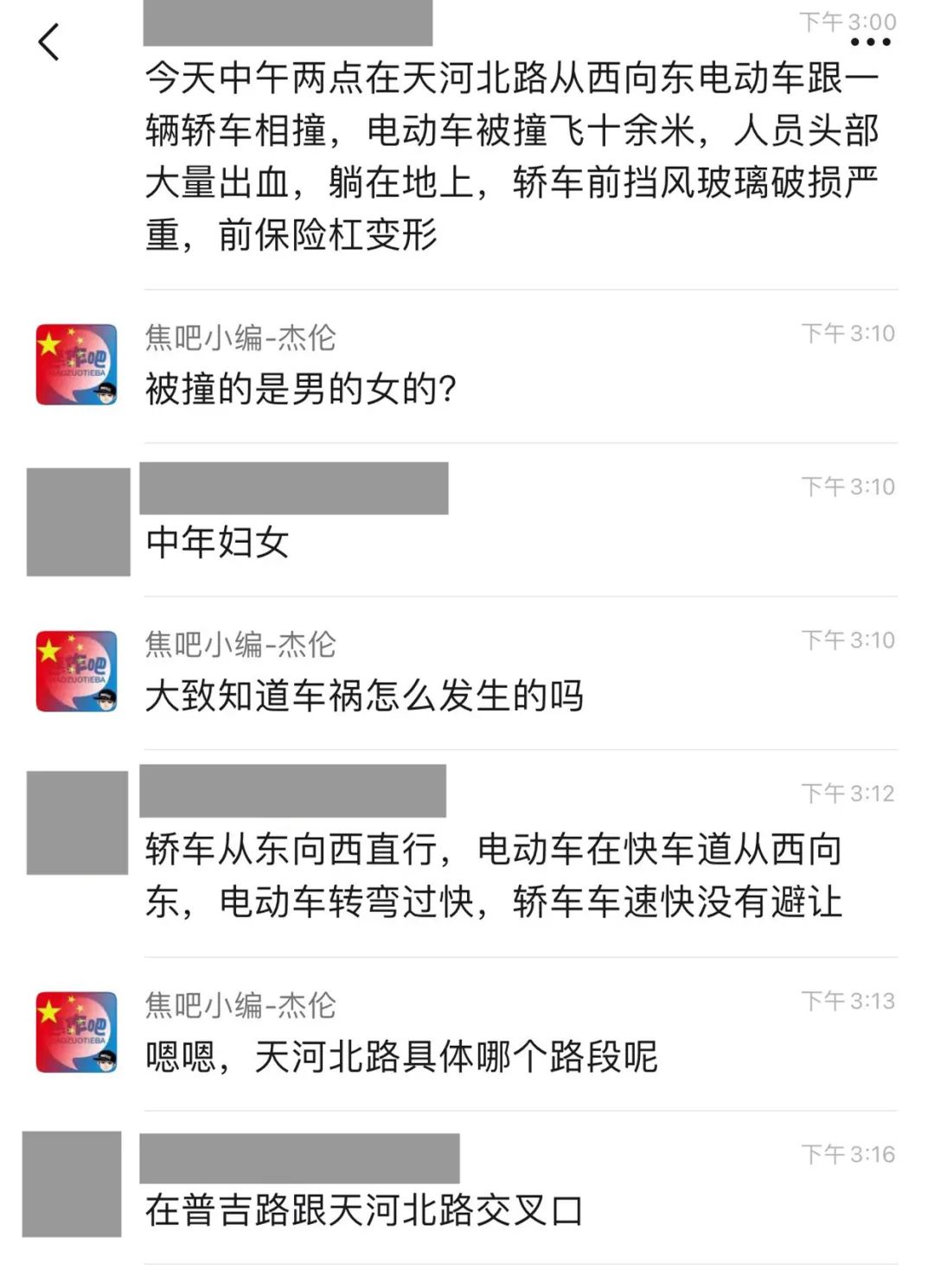Tap the blurred avatar next to 在普吉路跟天河北路交叉口
The image size is (934, 1288).
pos(72,1183)
